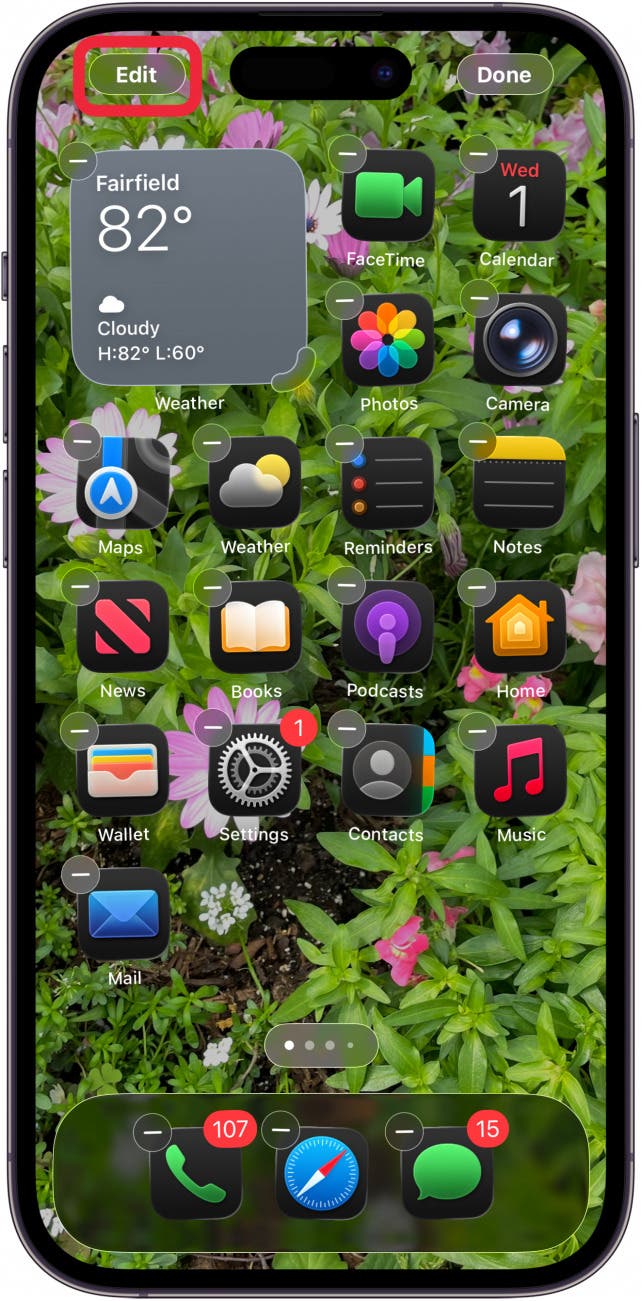Tap the home screen page dots indicator

(321, 1045)
